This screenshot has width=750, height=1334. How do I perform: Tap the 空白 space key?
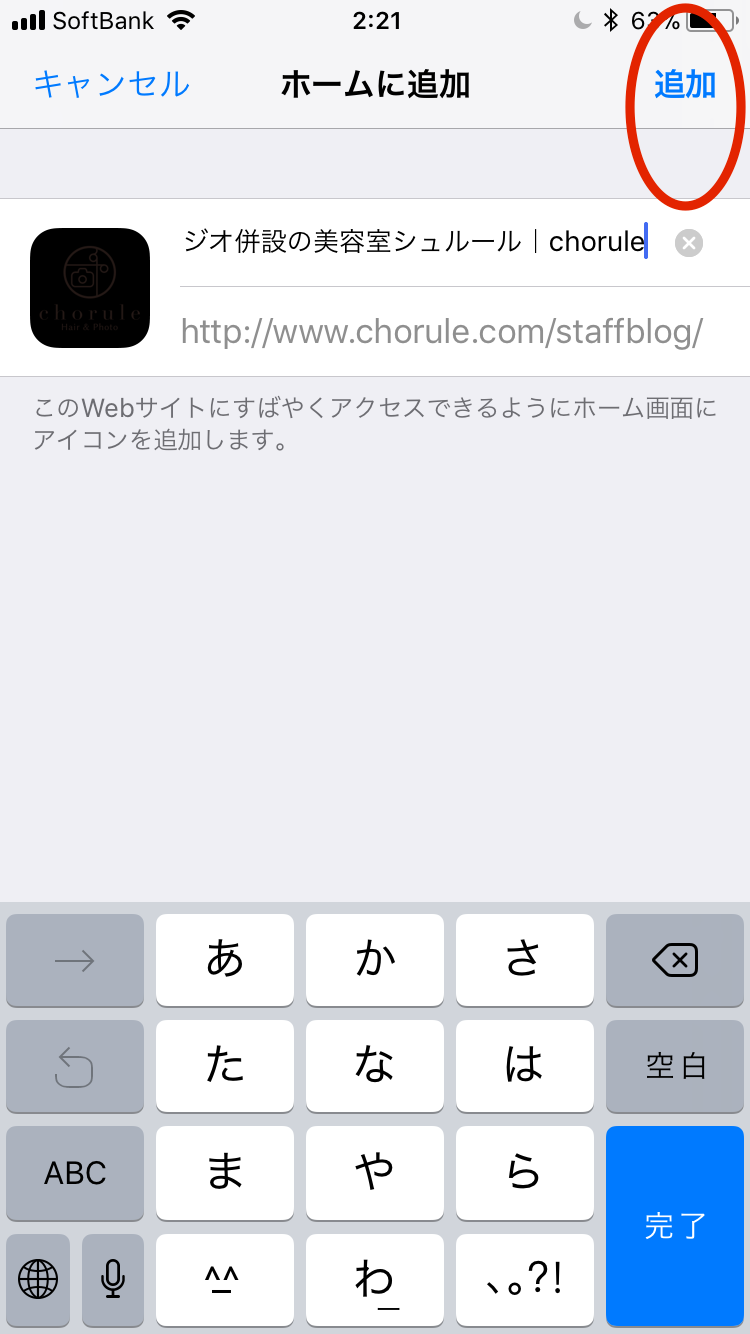coord(675,1066)
